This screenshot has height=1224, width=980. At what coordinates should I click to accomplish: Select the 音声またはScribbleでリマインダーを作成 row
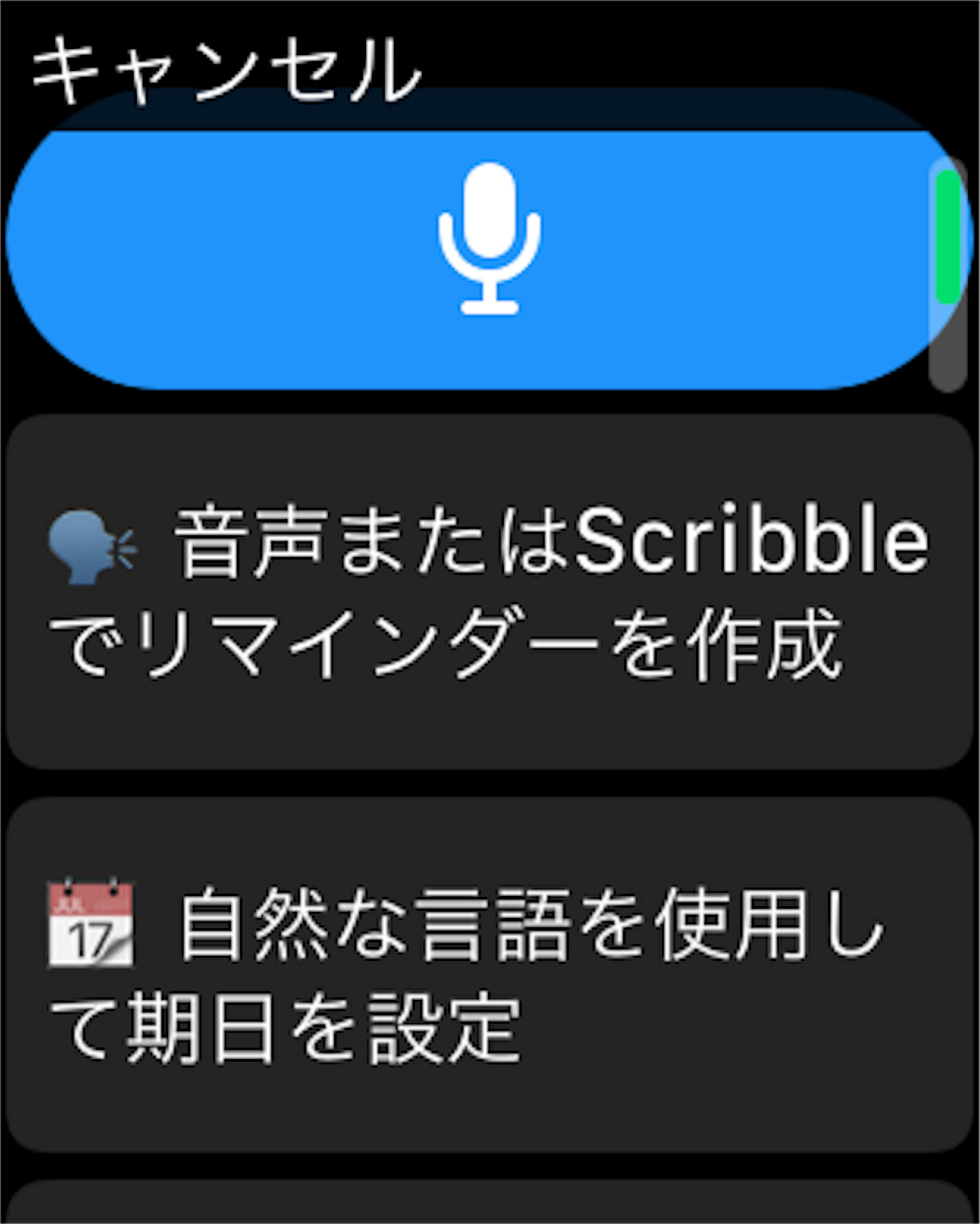click(489, 592)
